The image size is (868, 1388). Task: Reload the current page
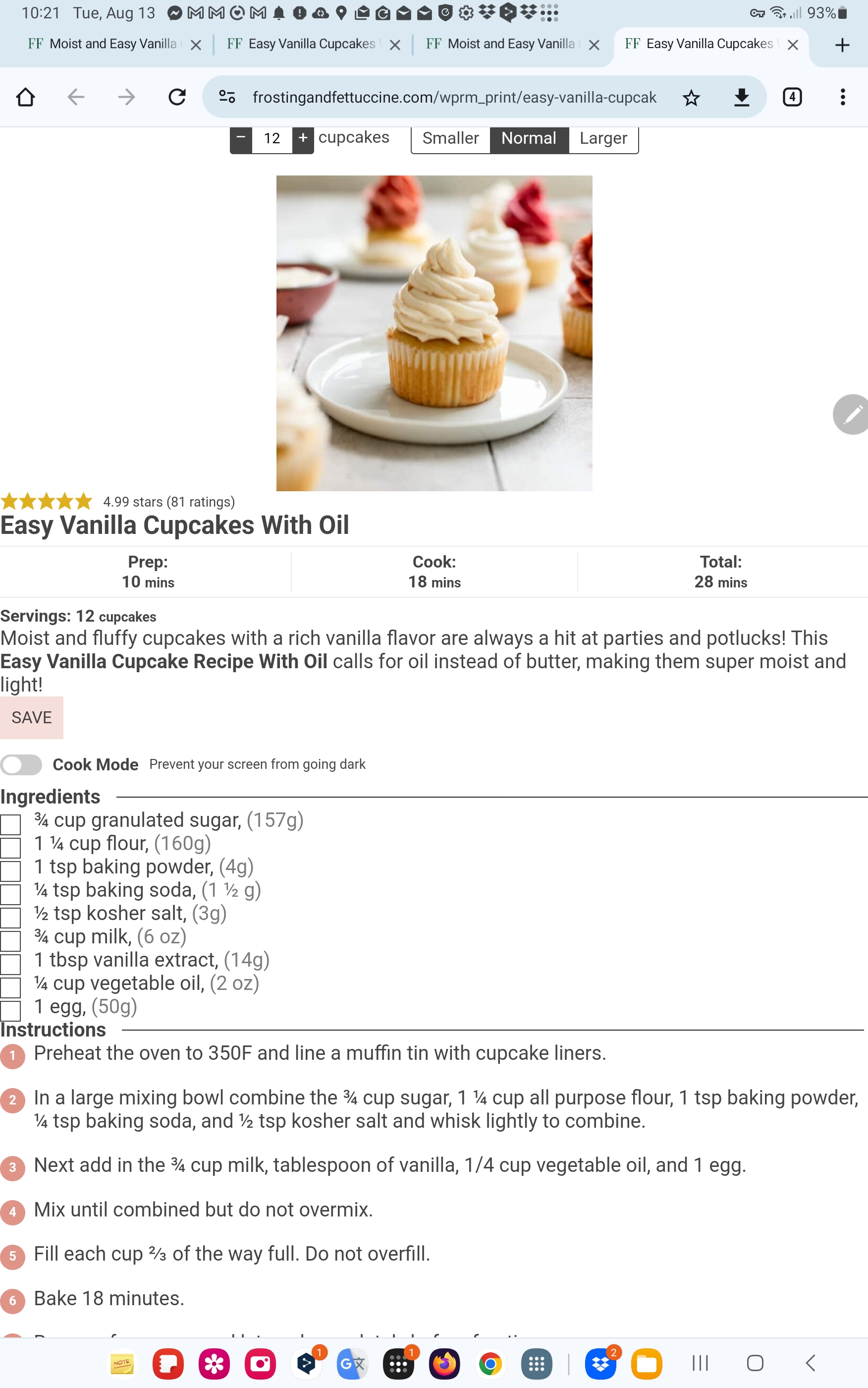tap(177, 97)
